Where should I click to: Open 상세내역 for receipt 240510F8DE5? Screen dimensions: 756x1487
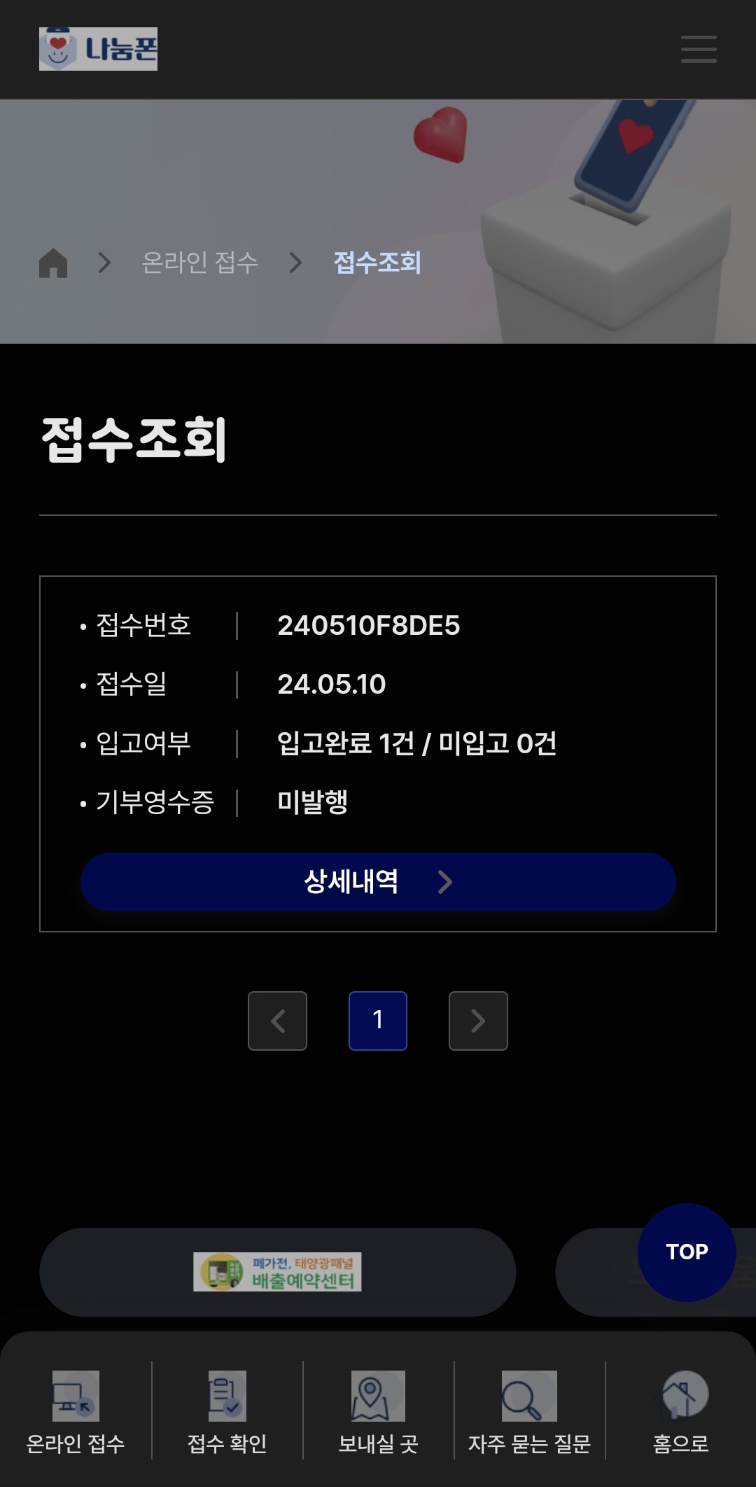pyautogui.click(x=378, y=881)
